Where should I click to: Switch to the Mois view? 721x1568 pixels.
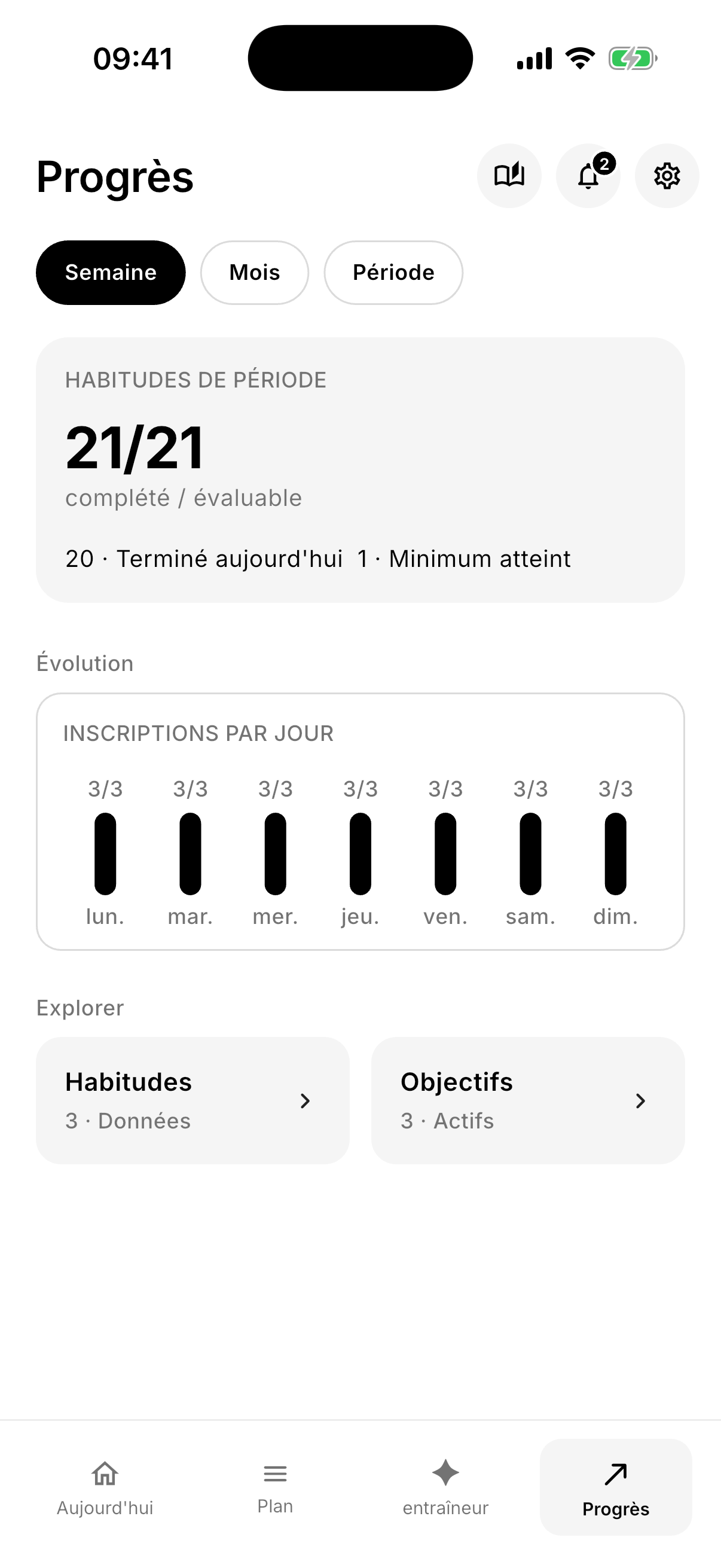click(254, 273)
